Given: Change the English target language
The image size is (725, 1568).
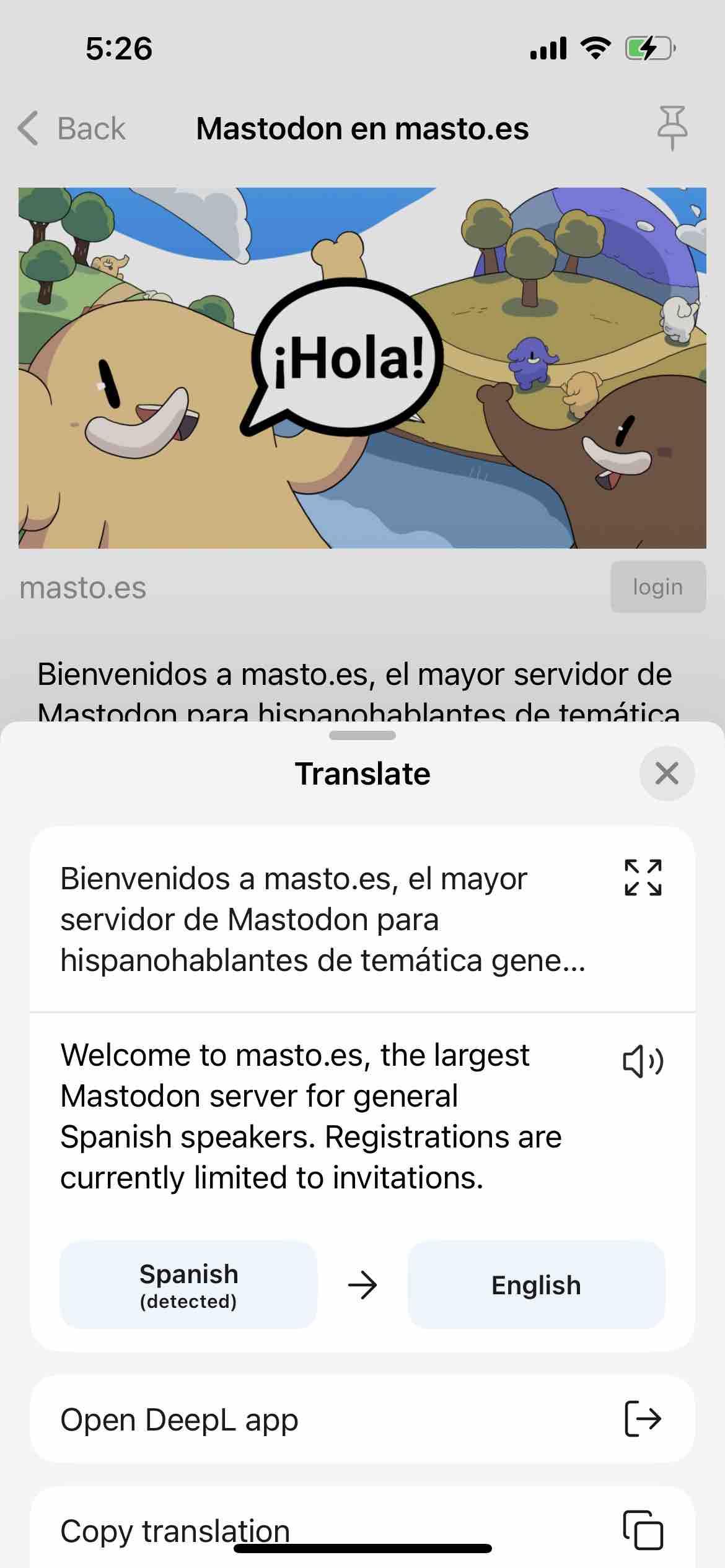Looking at the screenshot, I should click(536, 1285).
